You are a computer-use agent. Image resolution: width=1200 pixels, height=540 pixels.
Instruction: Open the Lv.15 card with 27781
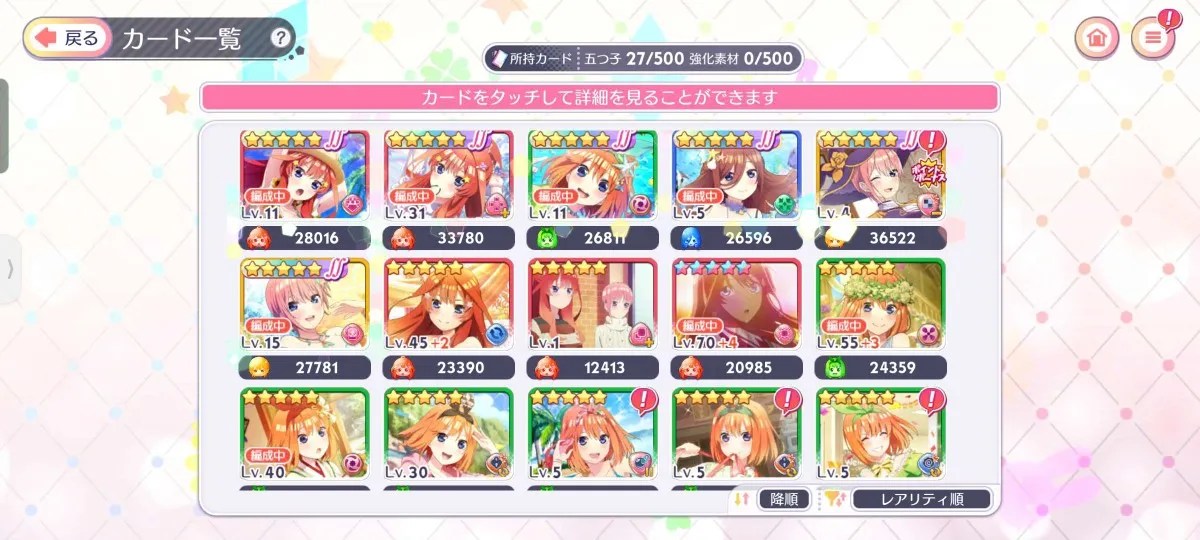click(x=304, y=304)
